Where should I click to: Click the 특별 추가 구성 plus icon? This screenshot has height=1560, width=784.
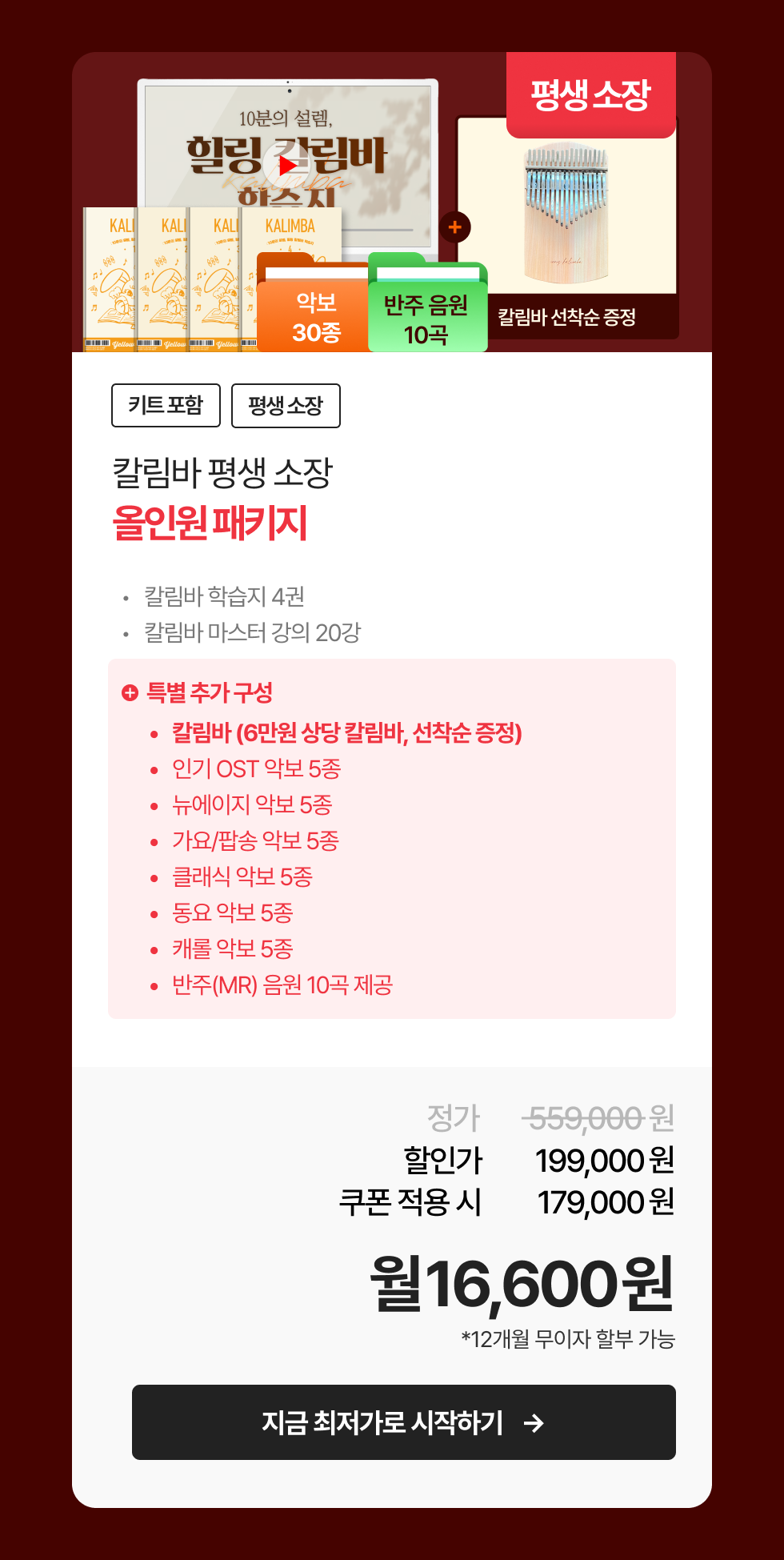point(129,694)
